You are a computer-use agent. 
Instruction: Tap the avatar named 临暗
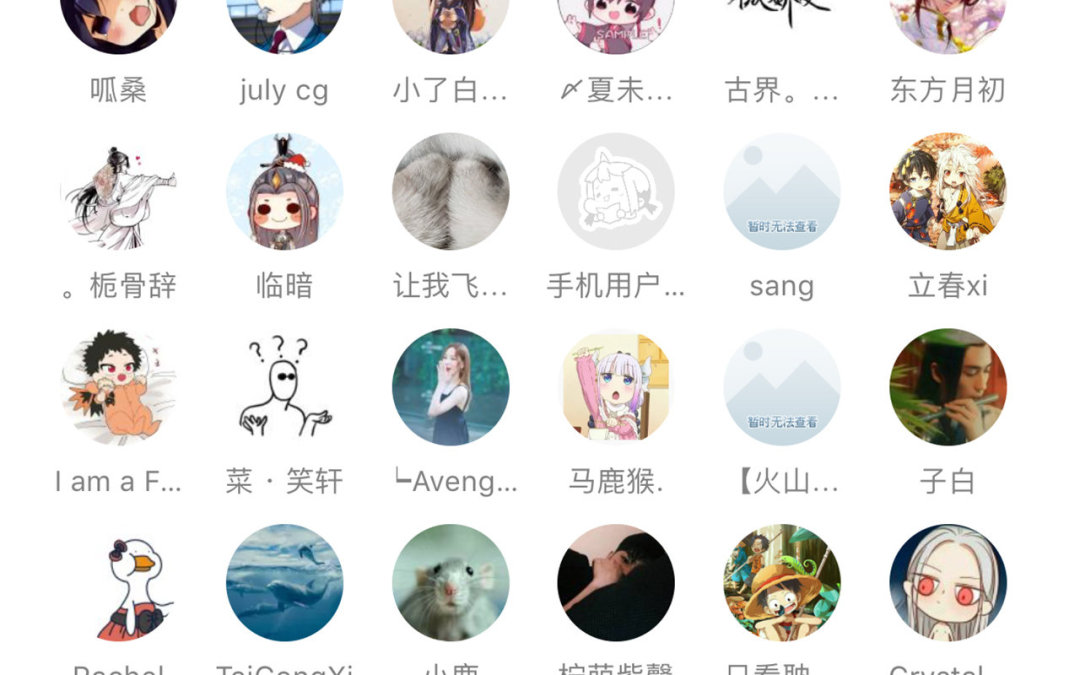[x=284, y=191]
